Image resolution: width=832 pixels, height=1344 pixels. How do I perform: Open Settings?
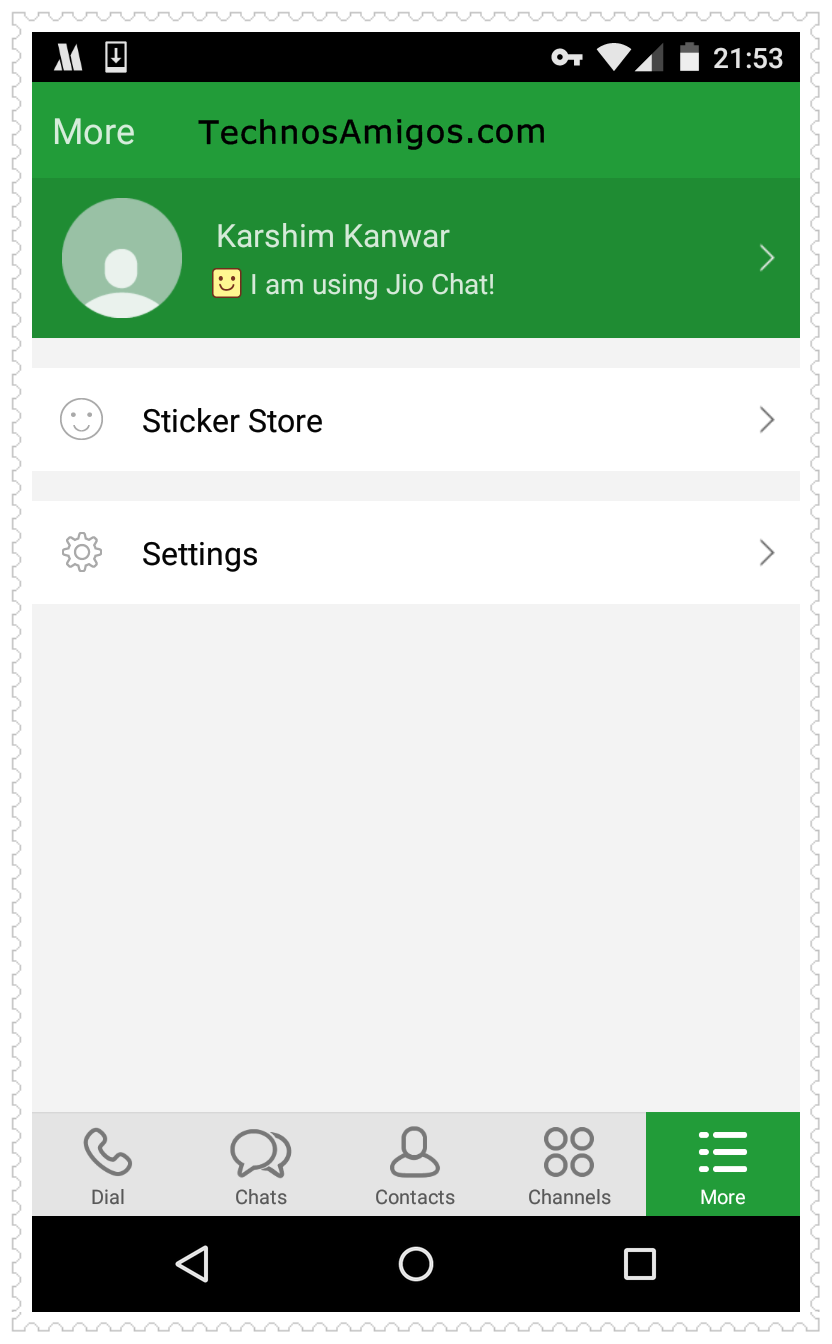point(416,553)
